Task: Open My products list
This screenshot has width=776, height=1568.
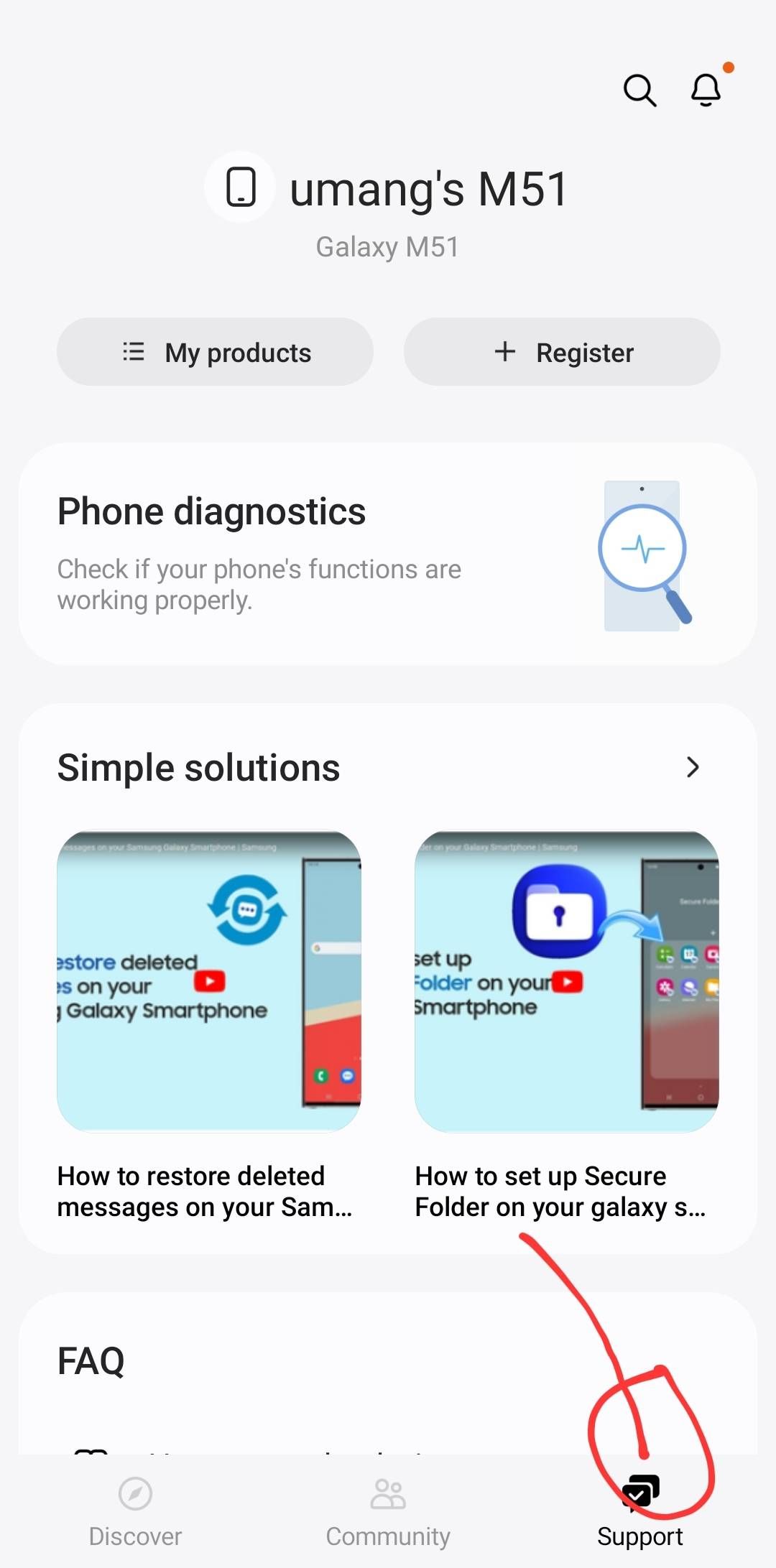Action: tap(216, 352)
